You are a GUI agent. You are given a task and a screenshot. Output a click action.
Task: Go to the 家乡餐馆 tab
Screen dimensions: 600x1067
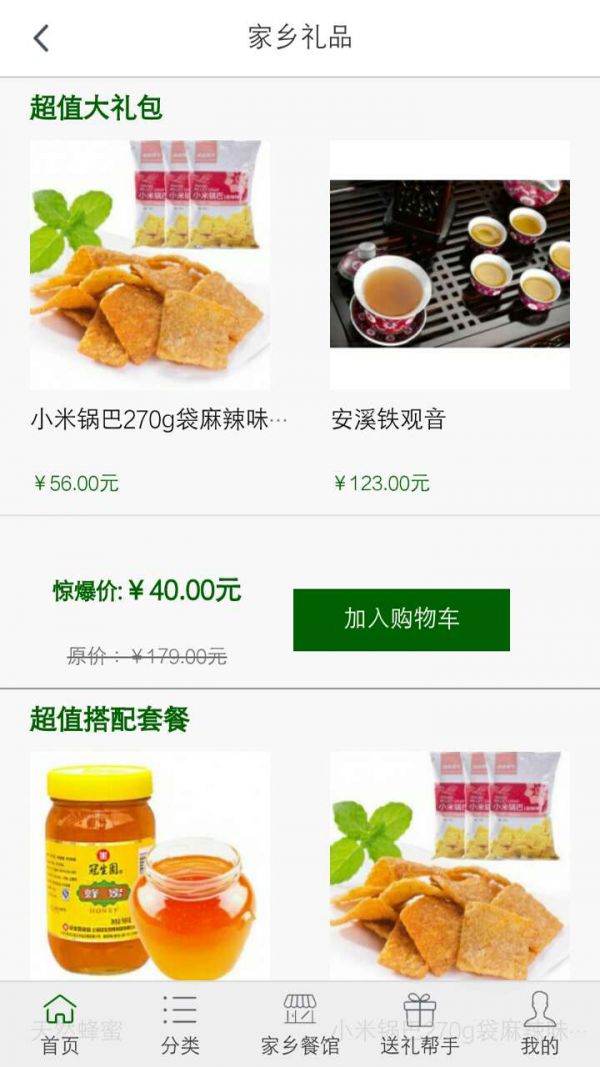click(x=300, y=1025)
